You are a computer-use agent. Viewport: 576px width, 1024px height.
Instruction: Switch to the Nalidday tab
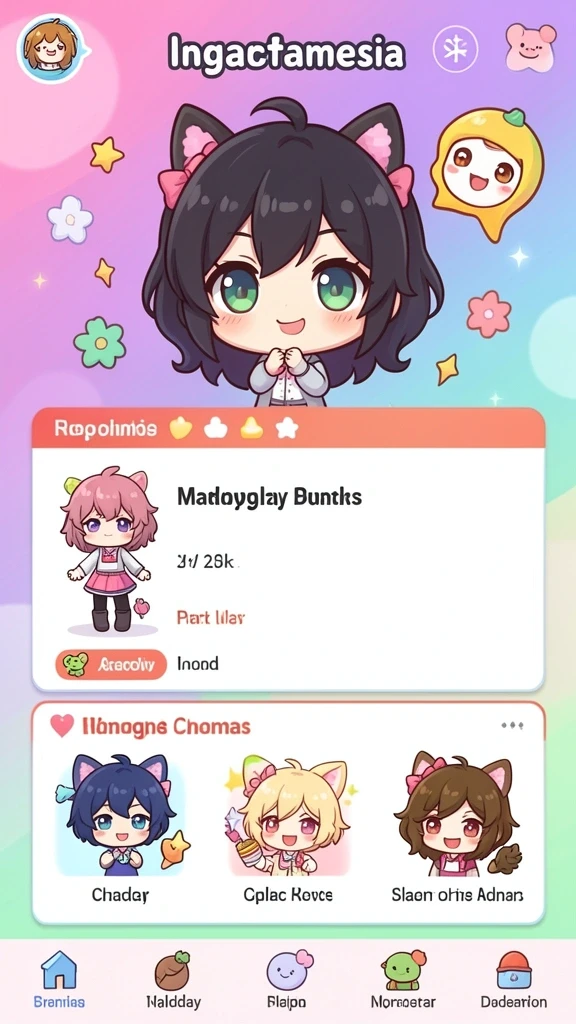173,979
